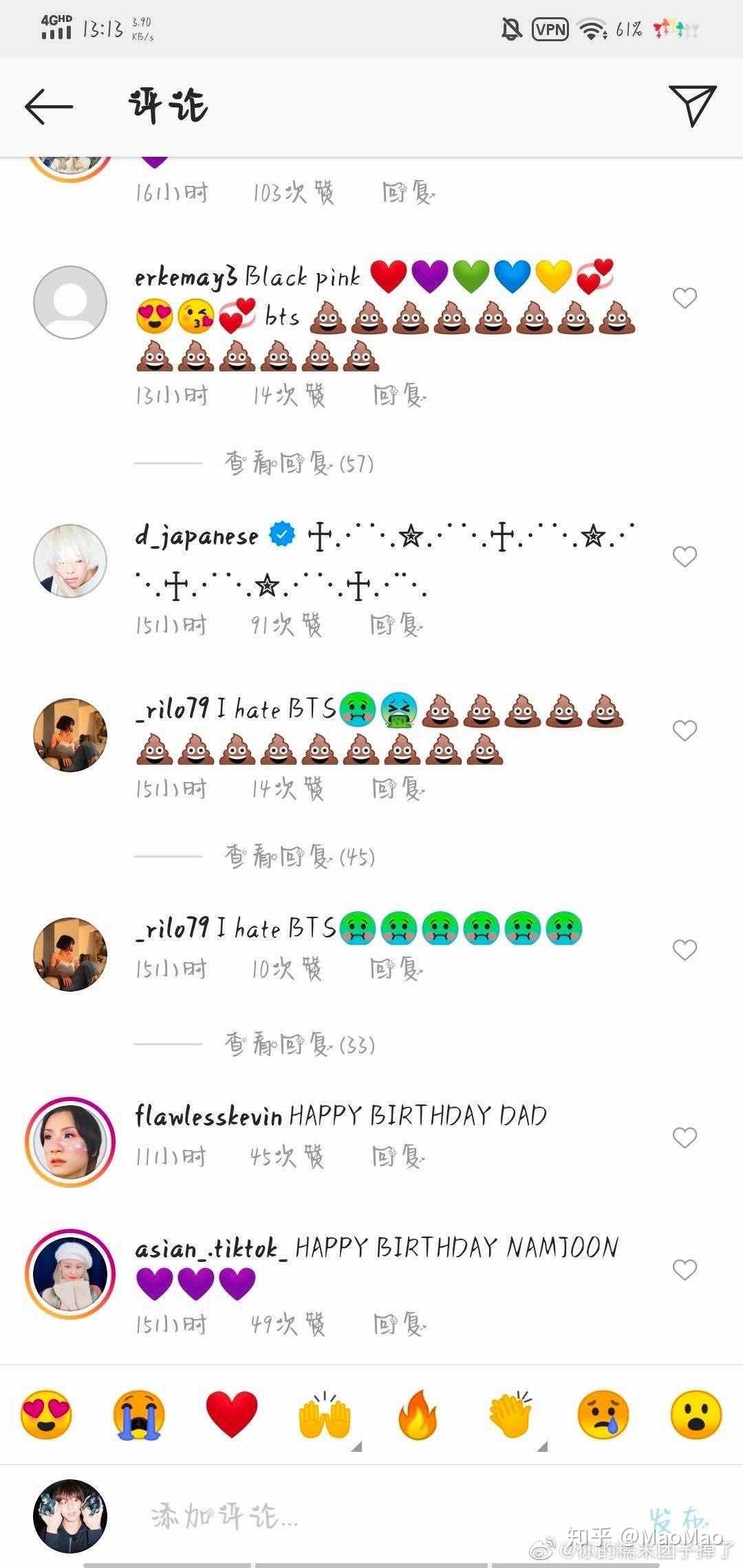The width and height of the screenshot is (743, 1568).
Task: Insert the heart-eyes emoji reaction
Action: point(46,1414)
